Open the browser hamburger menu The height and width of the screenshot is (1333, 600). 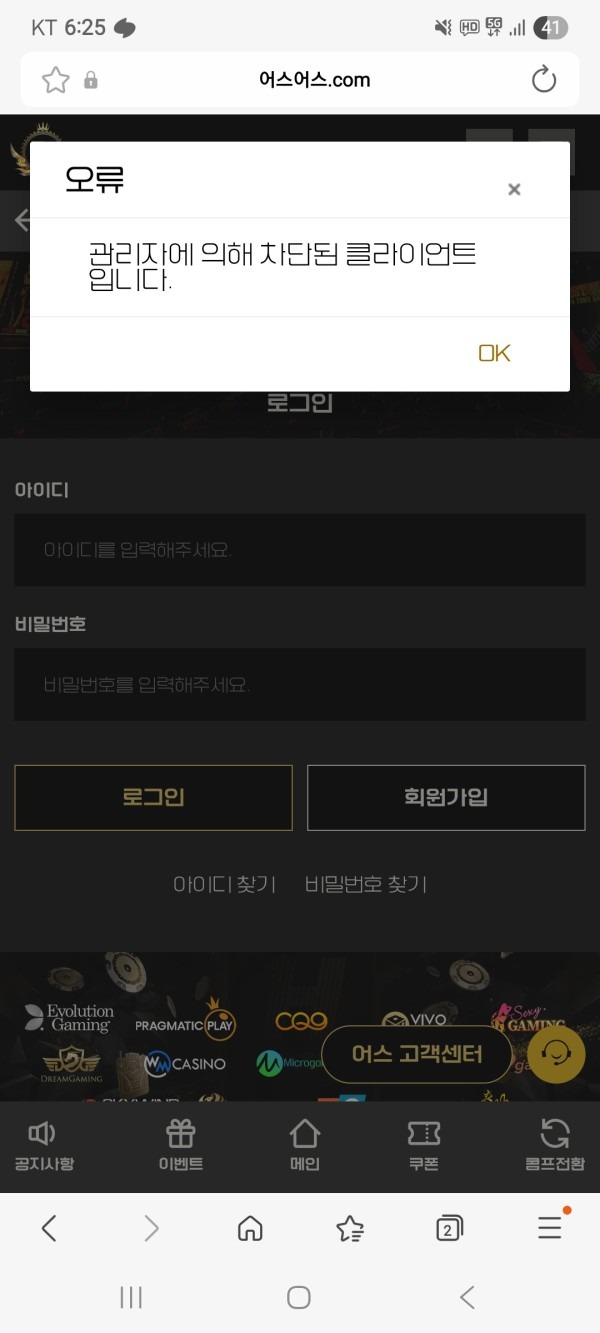tap(550, 1229)
